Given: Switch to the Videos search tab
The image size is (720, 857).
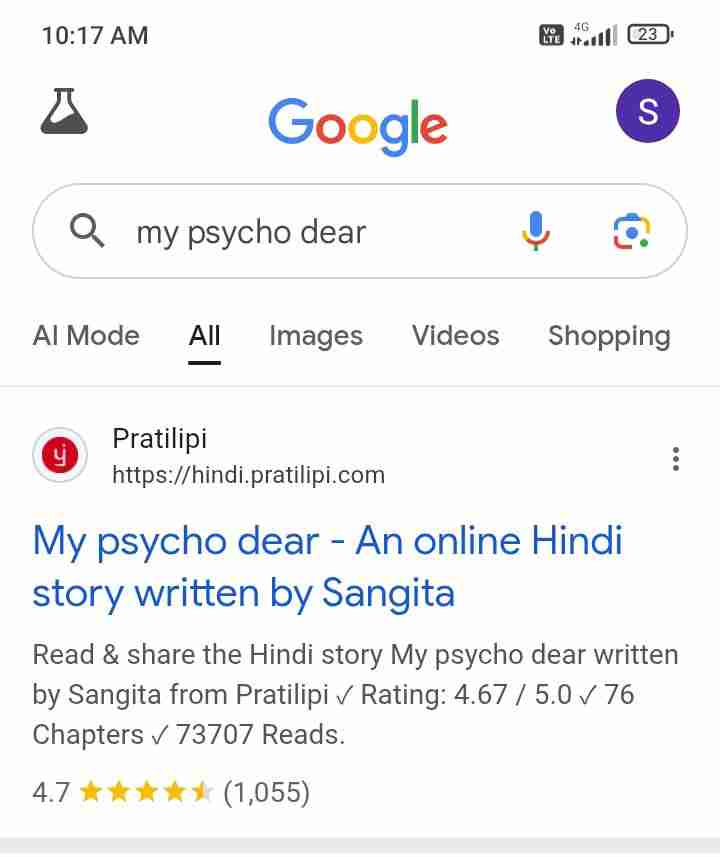Looking at the screenshot, I should tap(455, 336).
